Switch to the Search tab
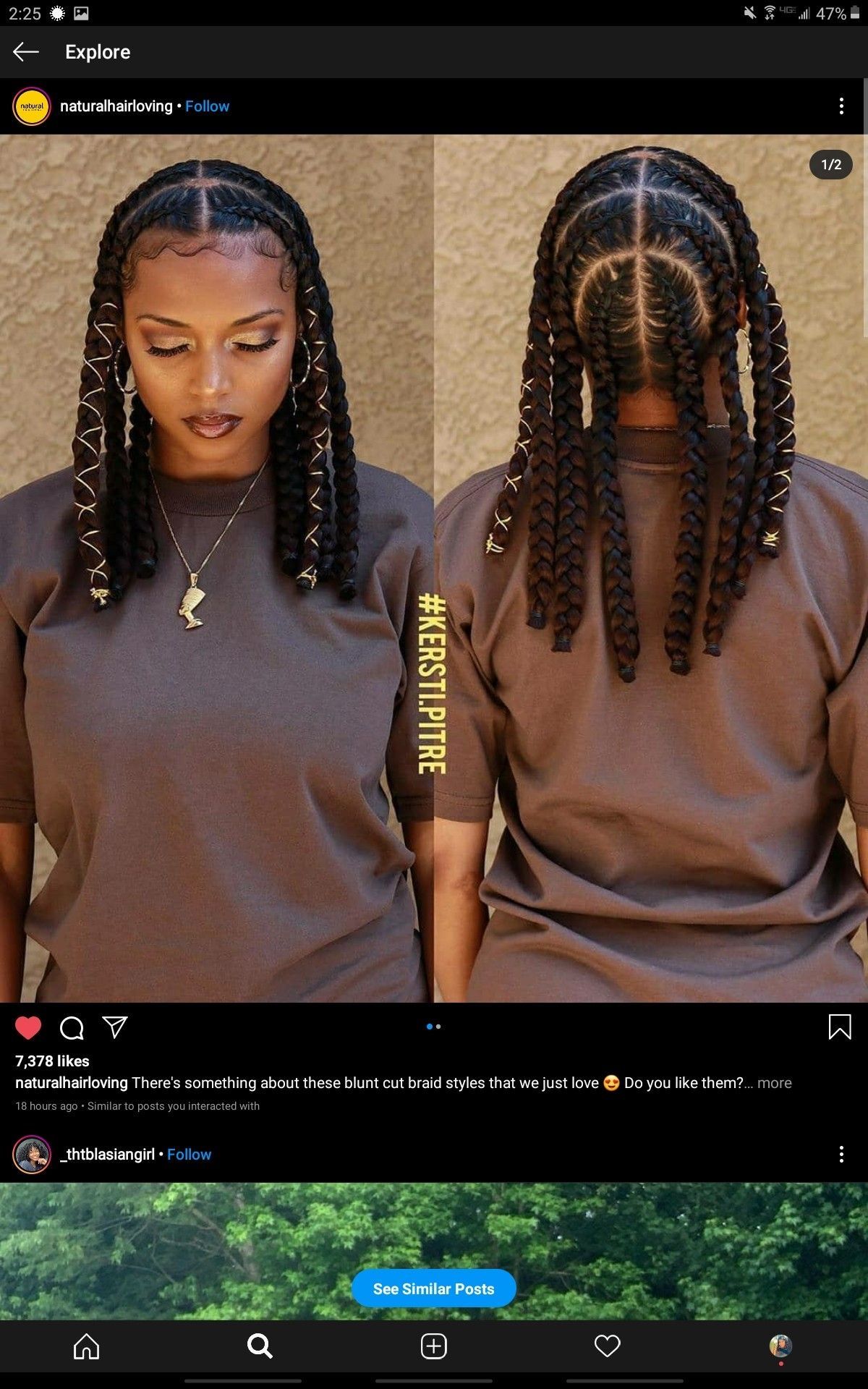Screen dimensions: 868x1389 (260, 1346)
